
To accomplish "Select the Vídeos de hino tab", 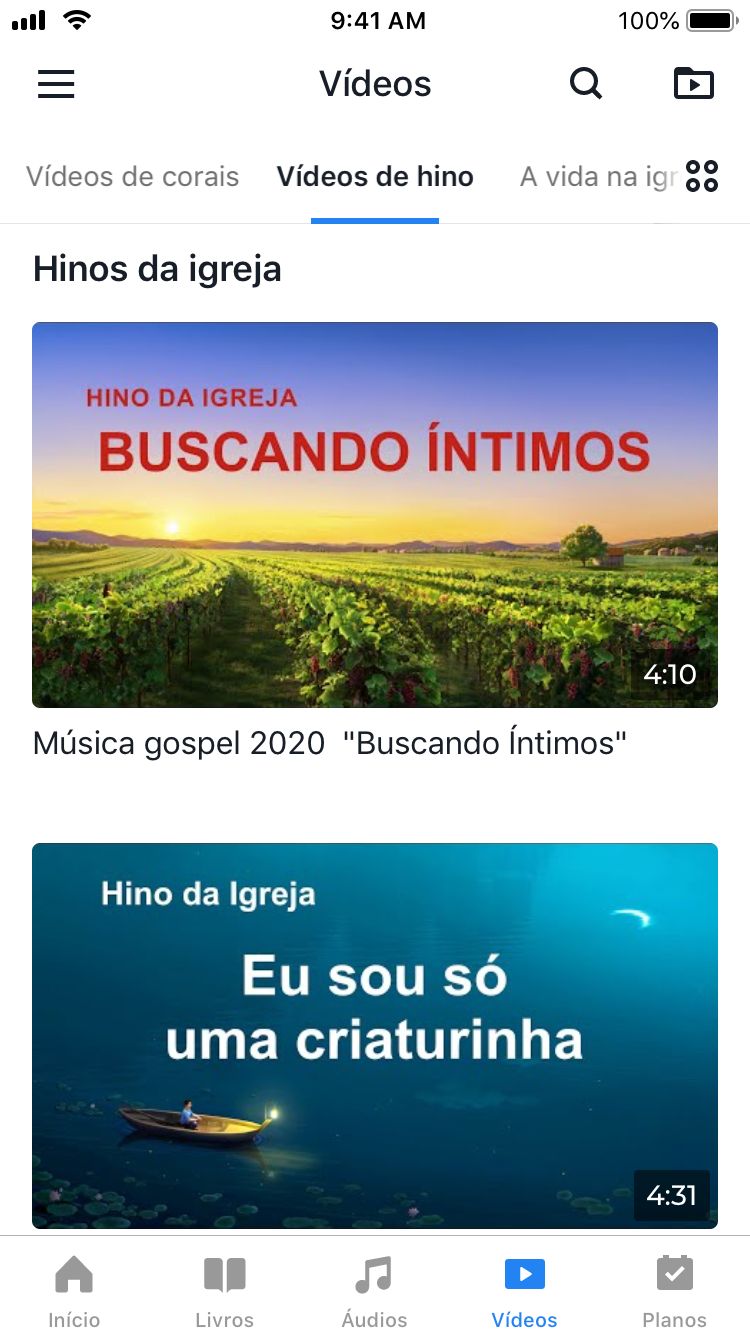I will [375, 177].
